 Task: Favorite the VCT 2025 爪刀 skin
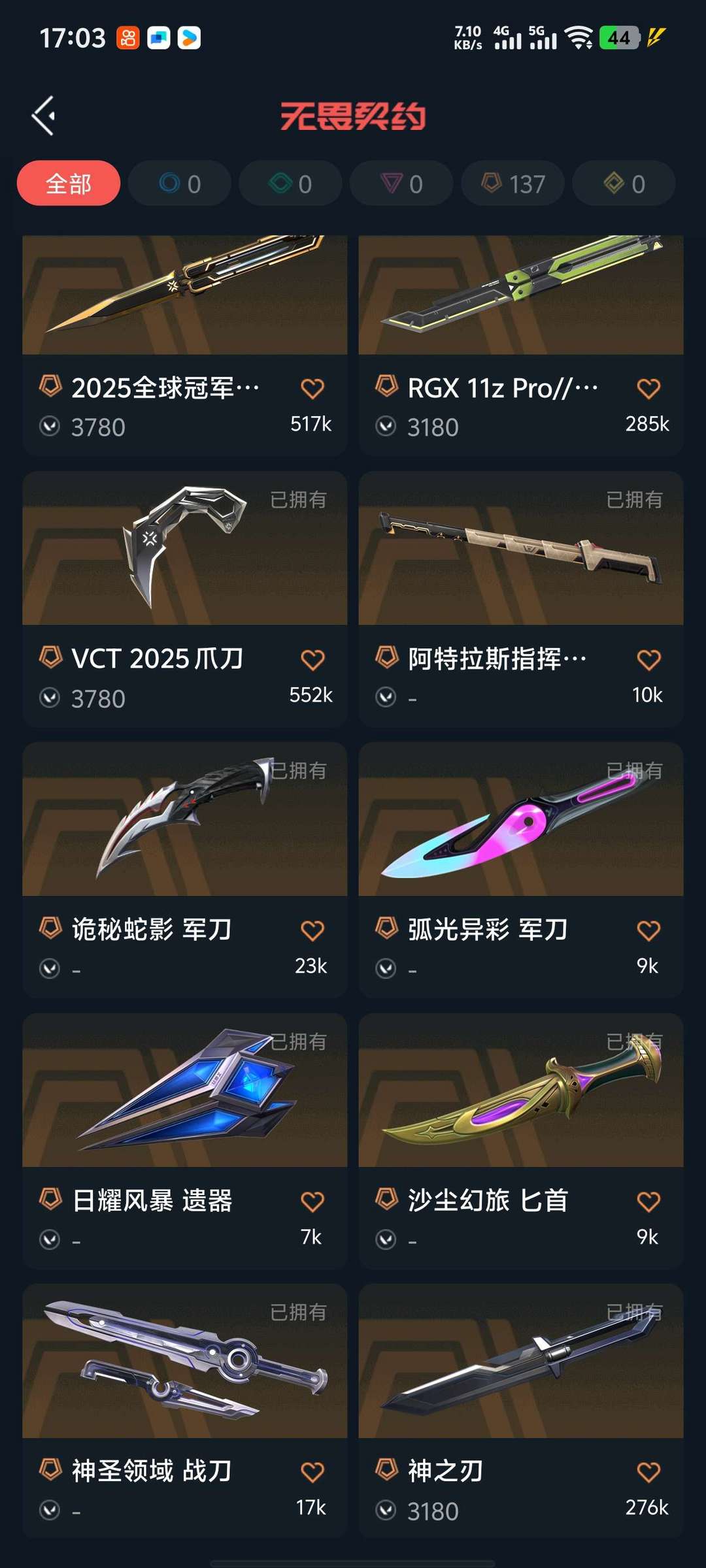click(x=312, y=660)
